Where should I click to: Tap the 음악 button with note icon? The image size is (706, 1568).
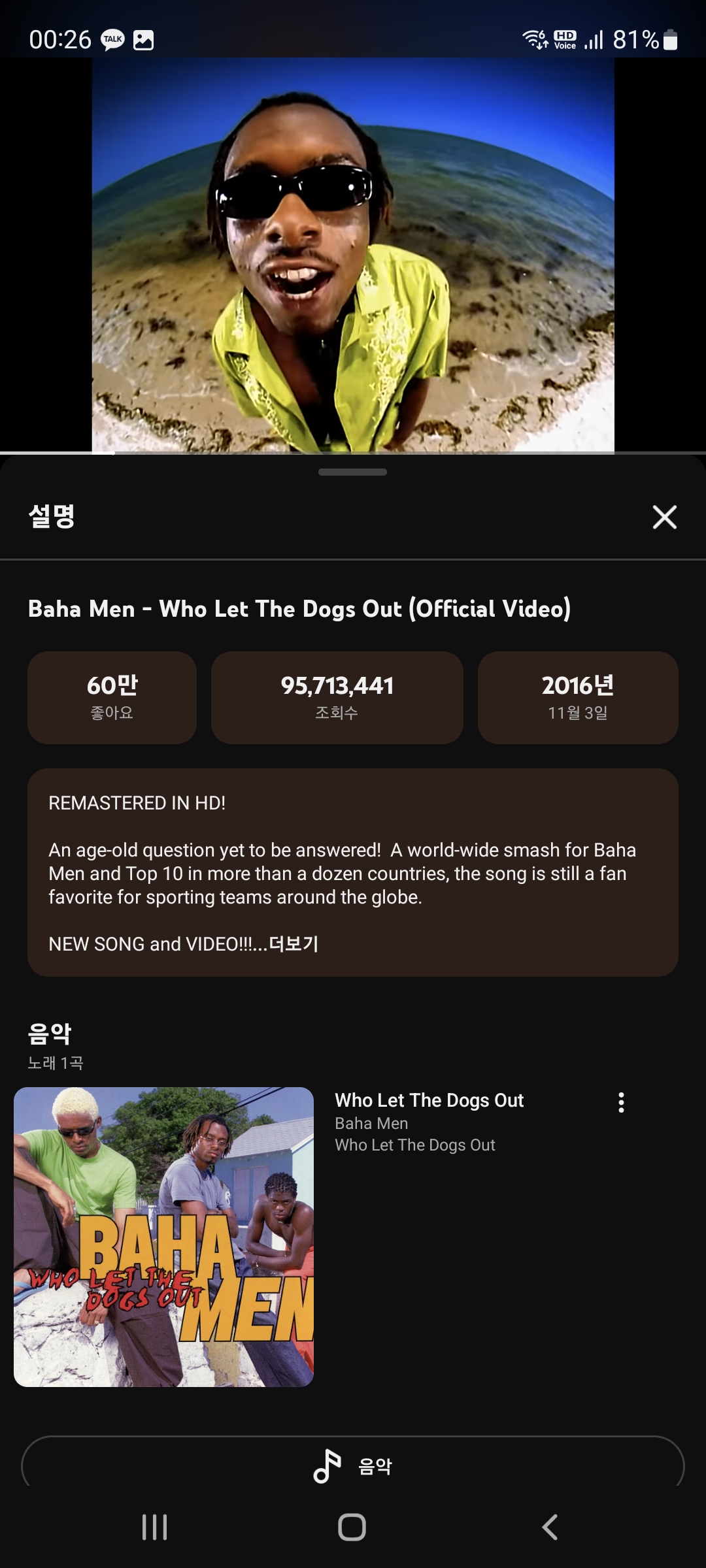pos(353,1466)
